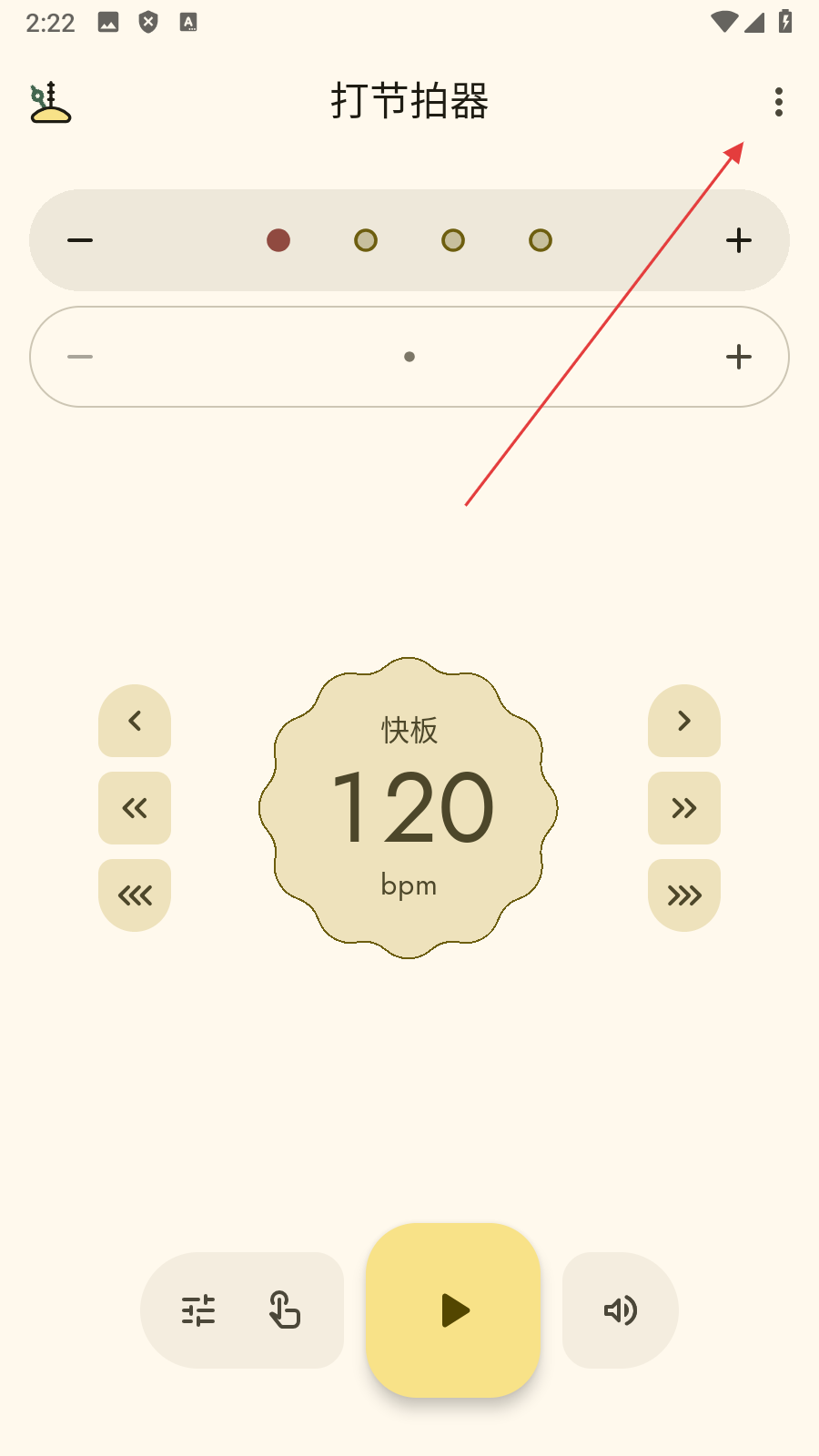Increase tempo with the double right chevron

(684, 808)
